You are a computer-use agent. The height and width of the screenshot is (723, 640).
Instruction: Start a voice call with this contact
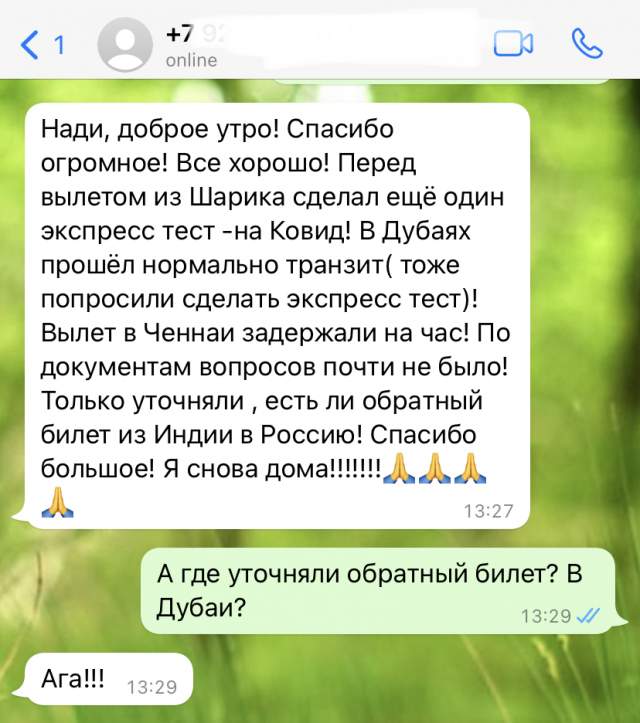[586, 43]
